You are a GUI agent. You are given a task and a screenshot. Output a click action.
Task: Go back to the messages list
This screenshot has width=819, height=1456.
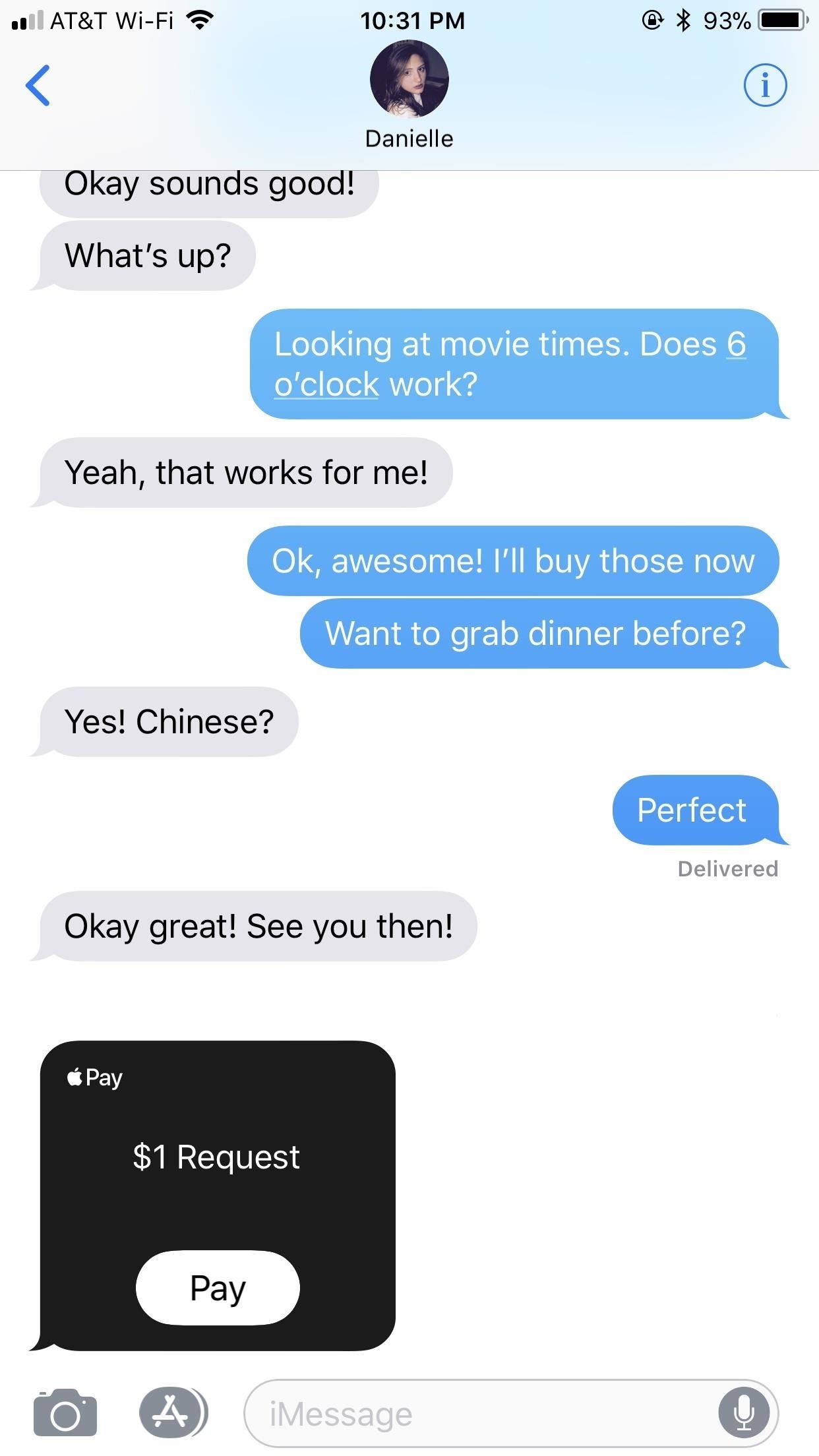(38, 86)
